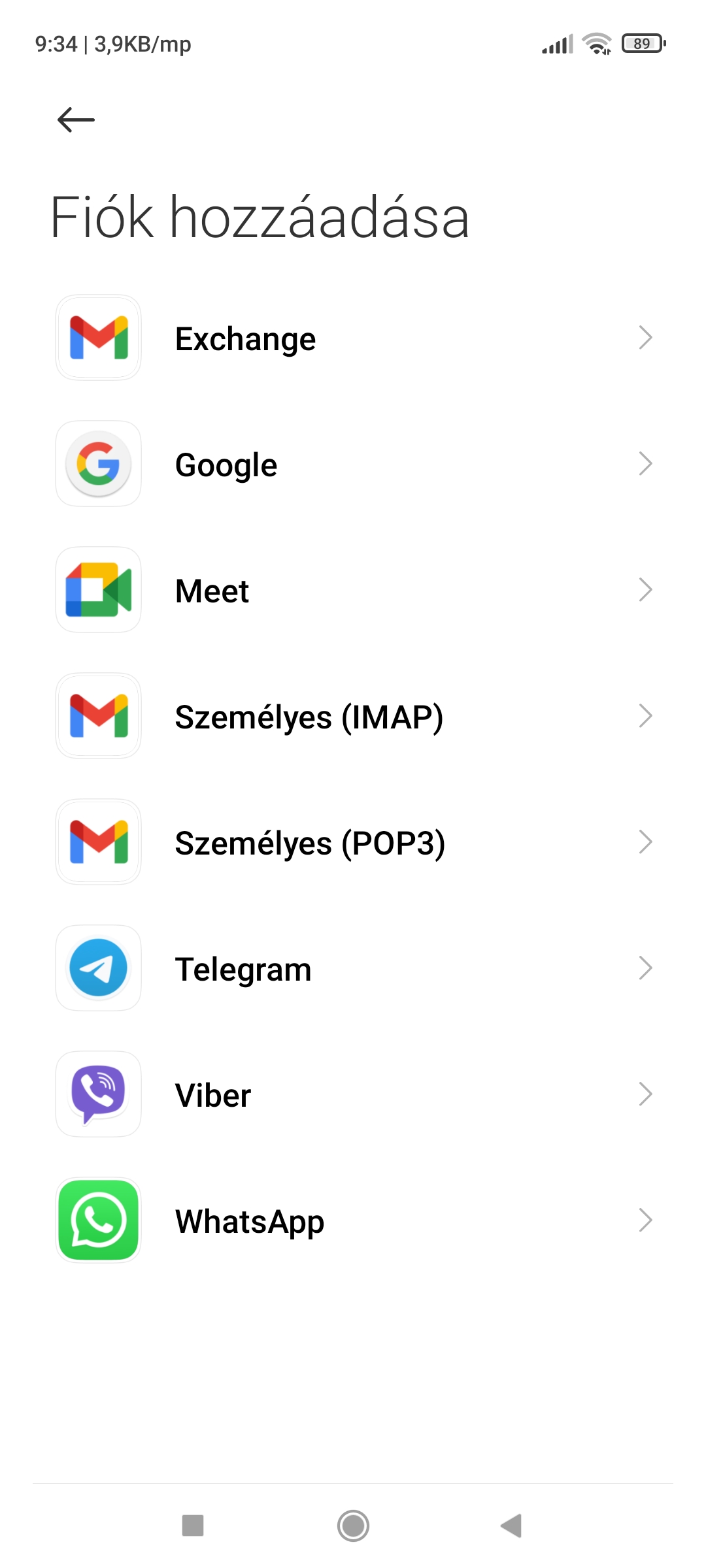Open the Meet account option
Screen dimensions: 706x1568
click(353, 590)
